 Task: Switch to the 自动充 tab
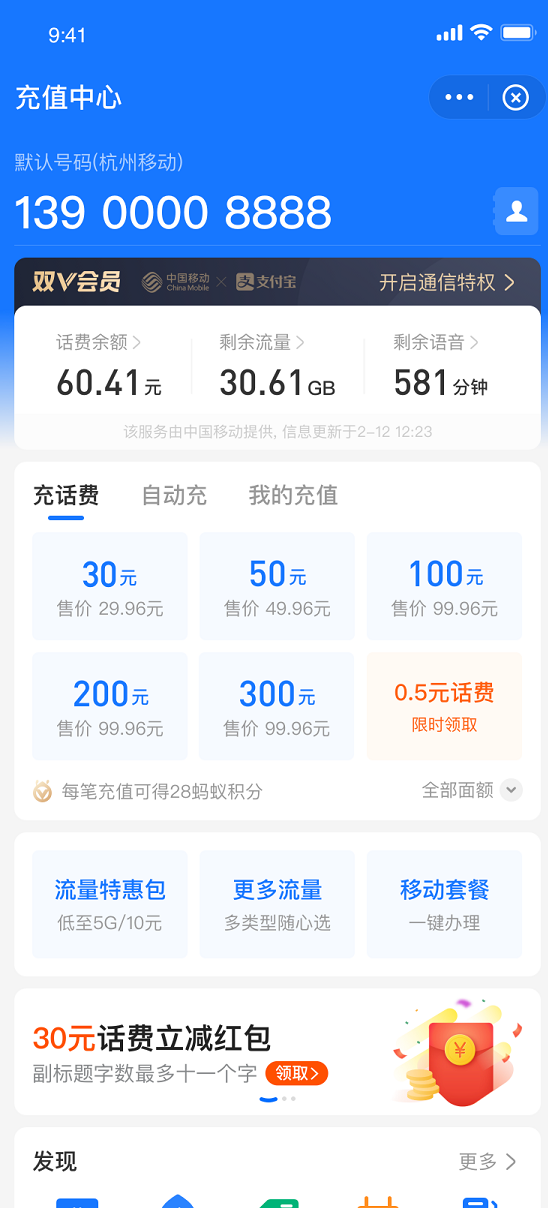174,495
